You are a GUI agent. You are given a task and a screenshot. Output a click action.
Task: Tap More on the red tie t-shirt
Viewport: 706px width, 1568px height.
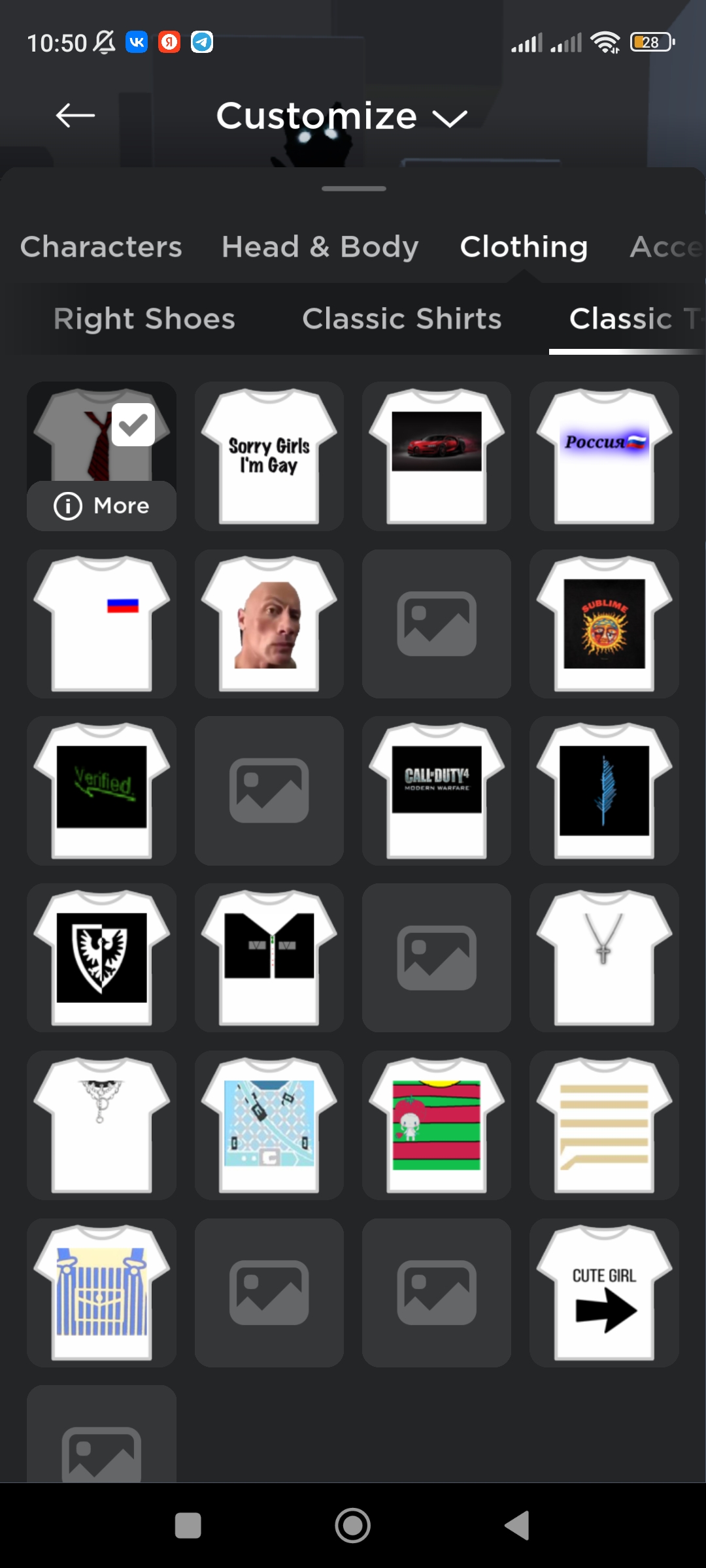pyautogui.click(x=101, y=506)
